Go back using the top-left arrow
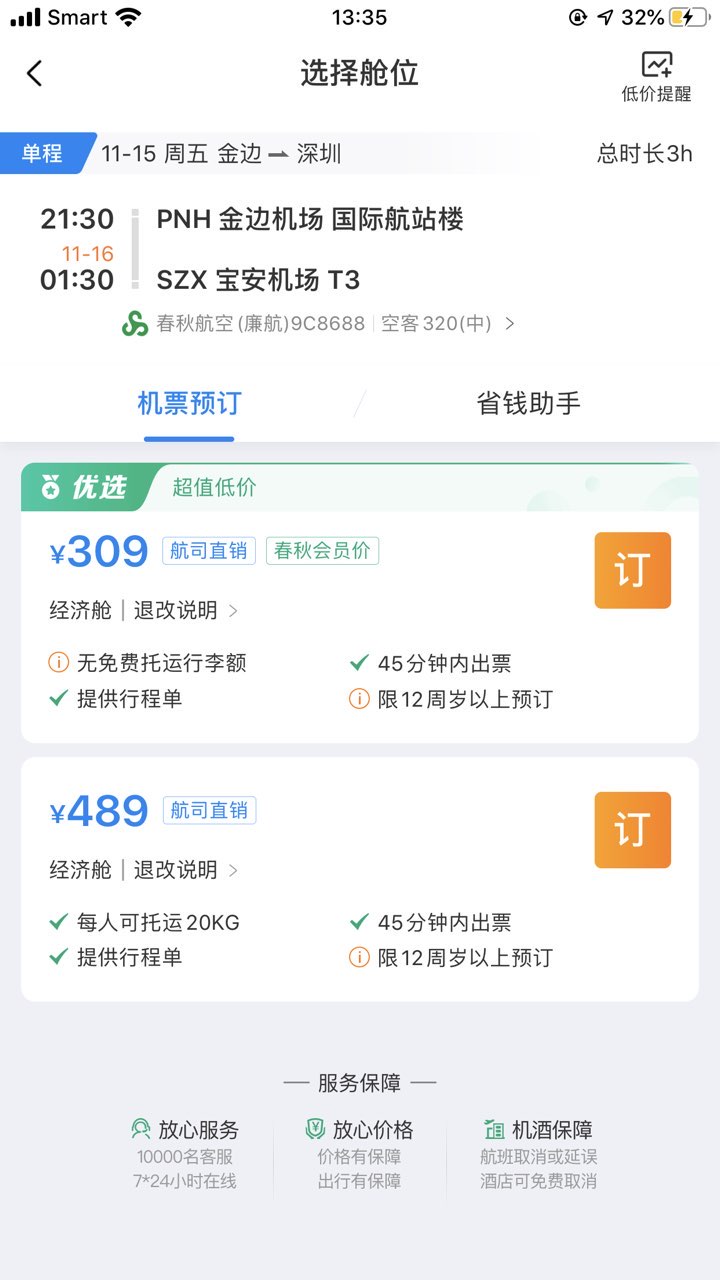This screenshot has width=720, height=1280. coord(35,73)
